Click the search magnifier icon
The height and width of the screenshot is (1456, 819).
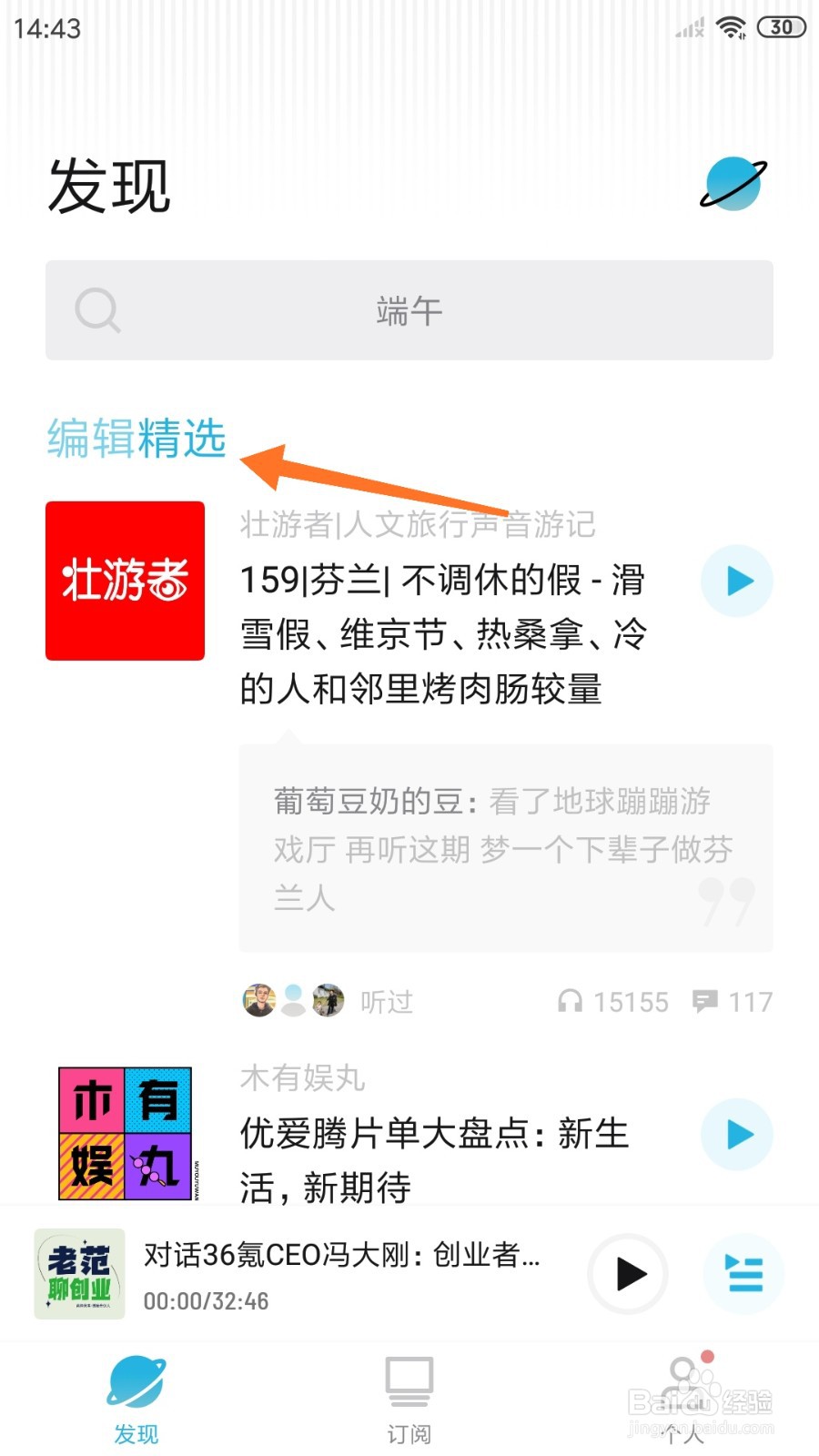tap(97, 309)
